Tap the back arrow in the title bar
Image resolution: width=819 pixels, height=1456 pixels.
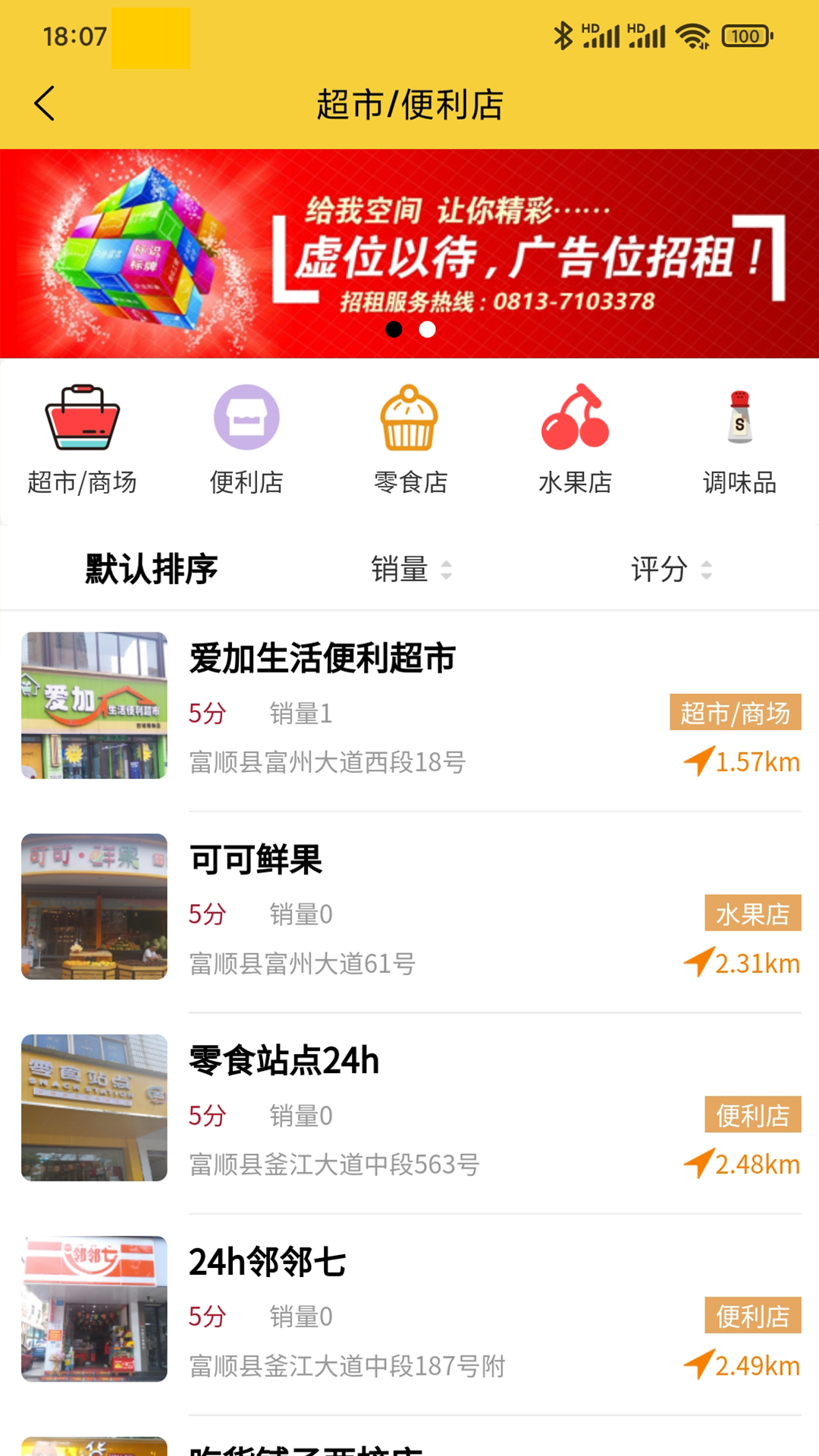tap(43, 103)
